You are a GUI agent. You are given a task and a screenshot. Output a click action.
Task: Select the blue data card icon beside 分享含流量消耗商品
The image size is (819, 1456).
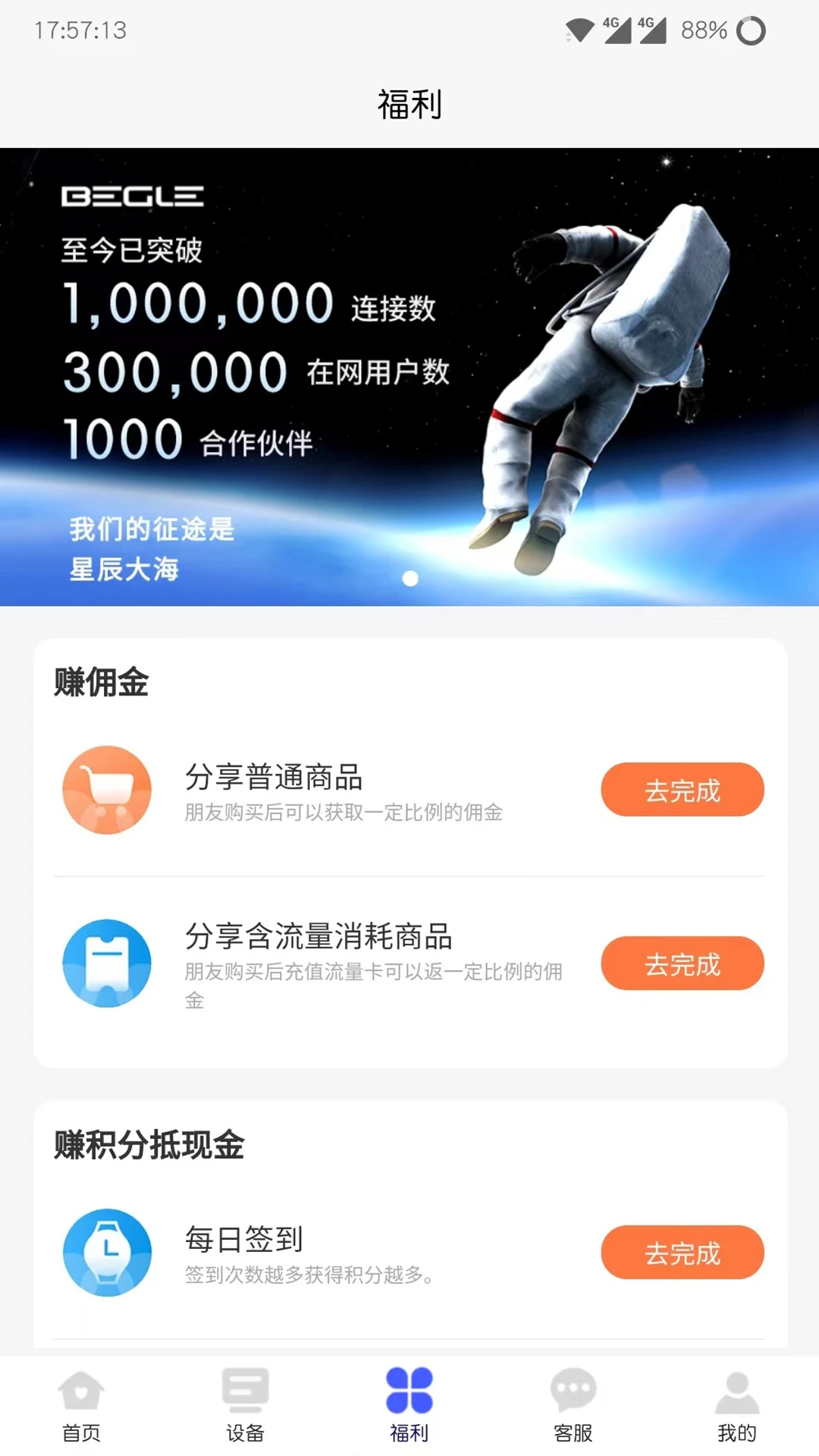coord(106,964)
